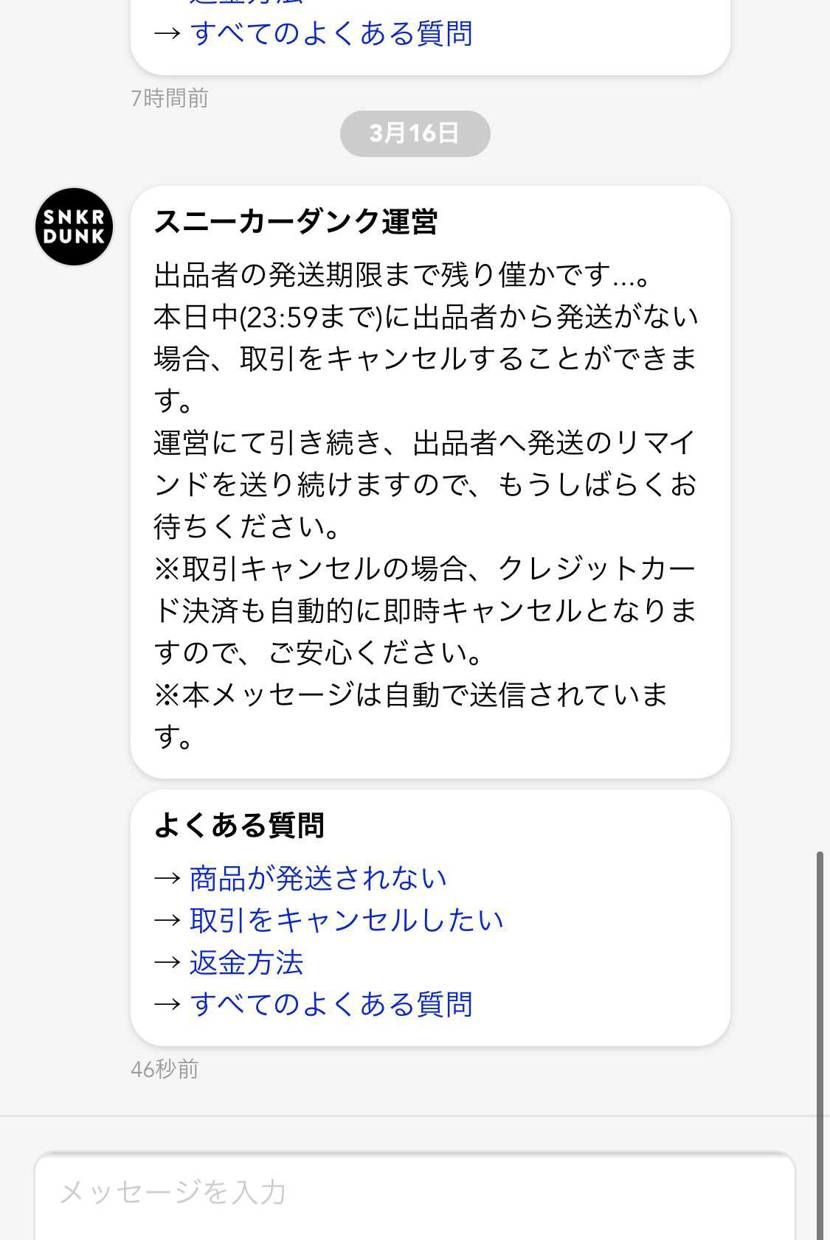Tap the 46秒前 timestamp label

point(164,1069)
